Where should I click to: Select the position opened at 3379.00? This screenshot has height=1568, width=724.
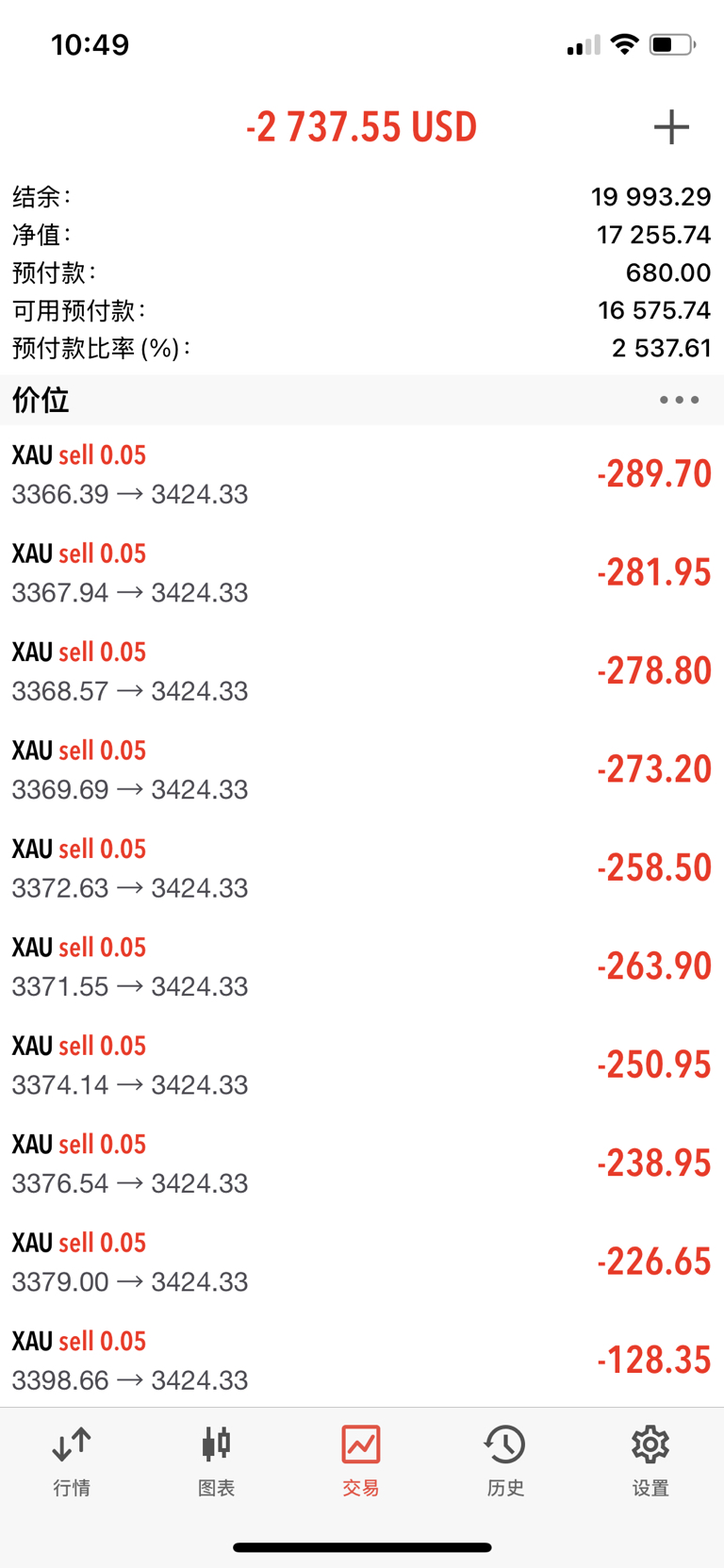point(362,1263)
